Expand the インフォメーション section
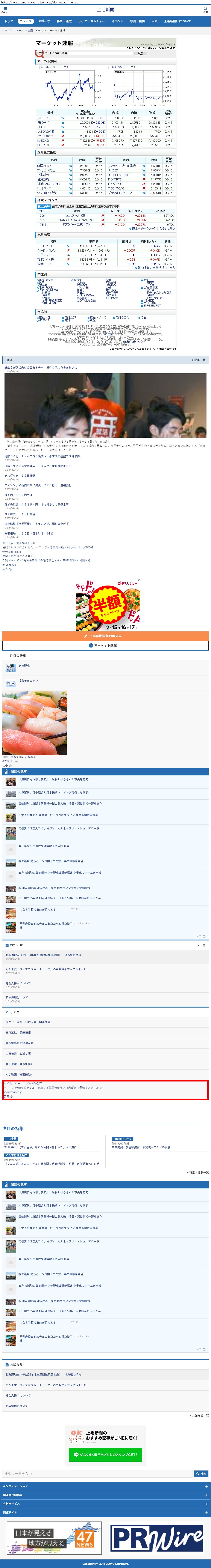The image size is (211, 1568). click(106, 1486)
